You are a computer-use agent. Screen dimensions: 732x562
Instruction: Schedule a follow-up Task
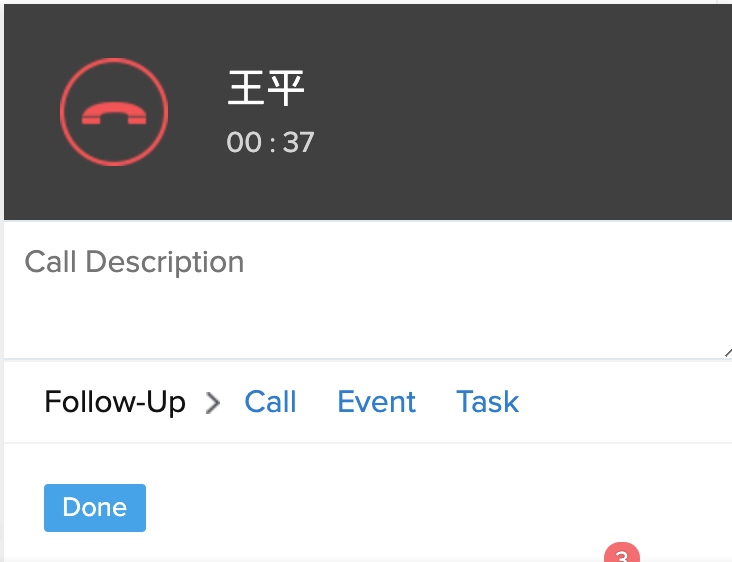coord(487,402)
